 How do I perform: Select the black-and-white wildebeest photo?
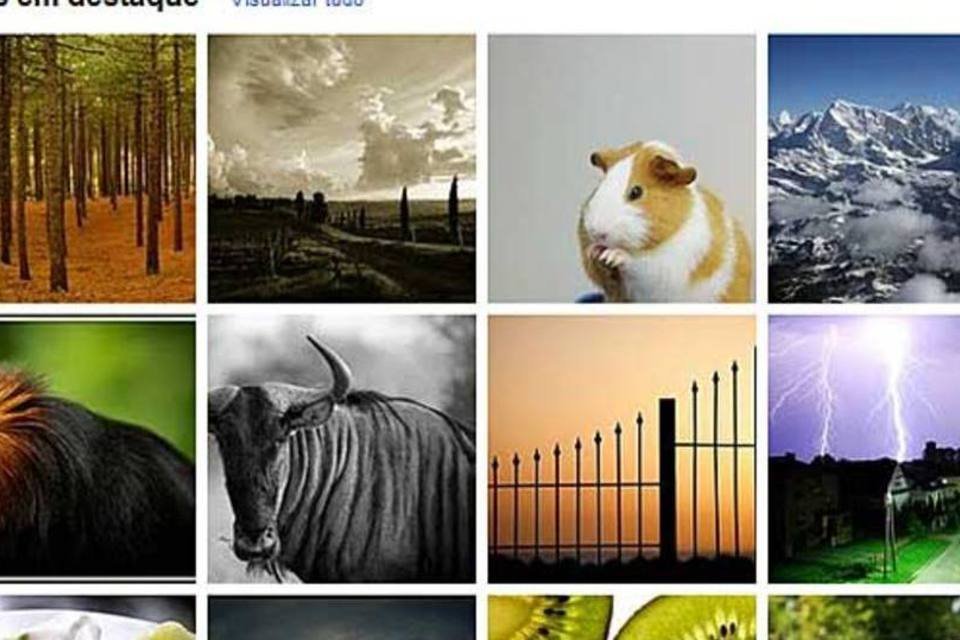pos(341,449)
